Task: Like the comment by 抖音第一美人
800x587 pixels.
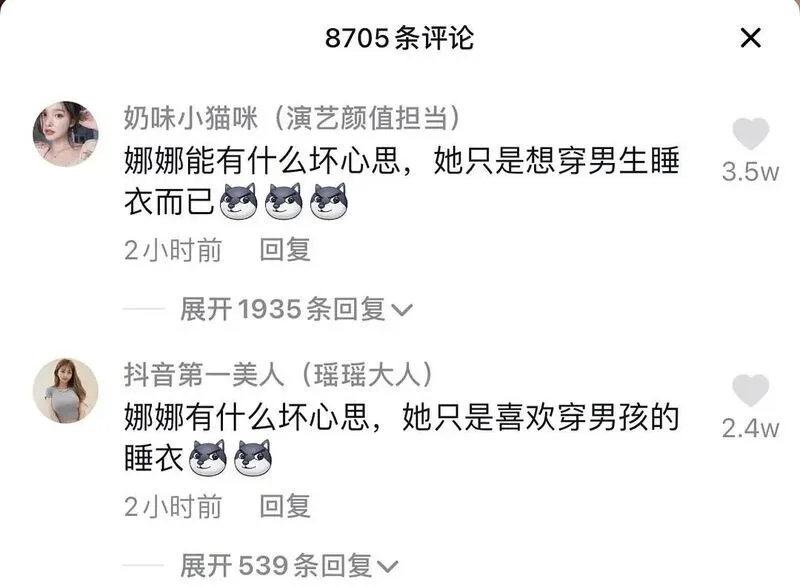Action: point(750,391)
